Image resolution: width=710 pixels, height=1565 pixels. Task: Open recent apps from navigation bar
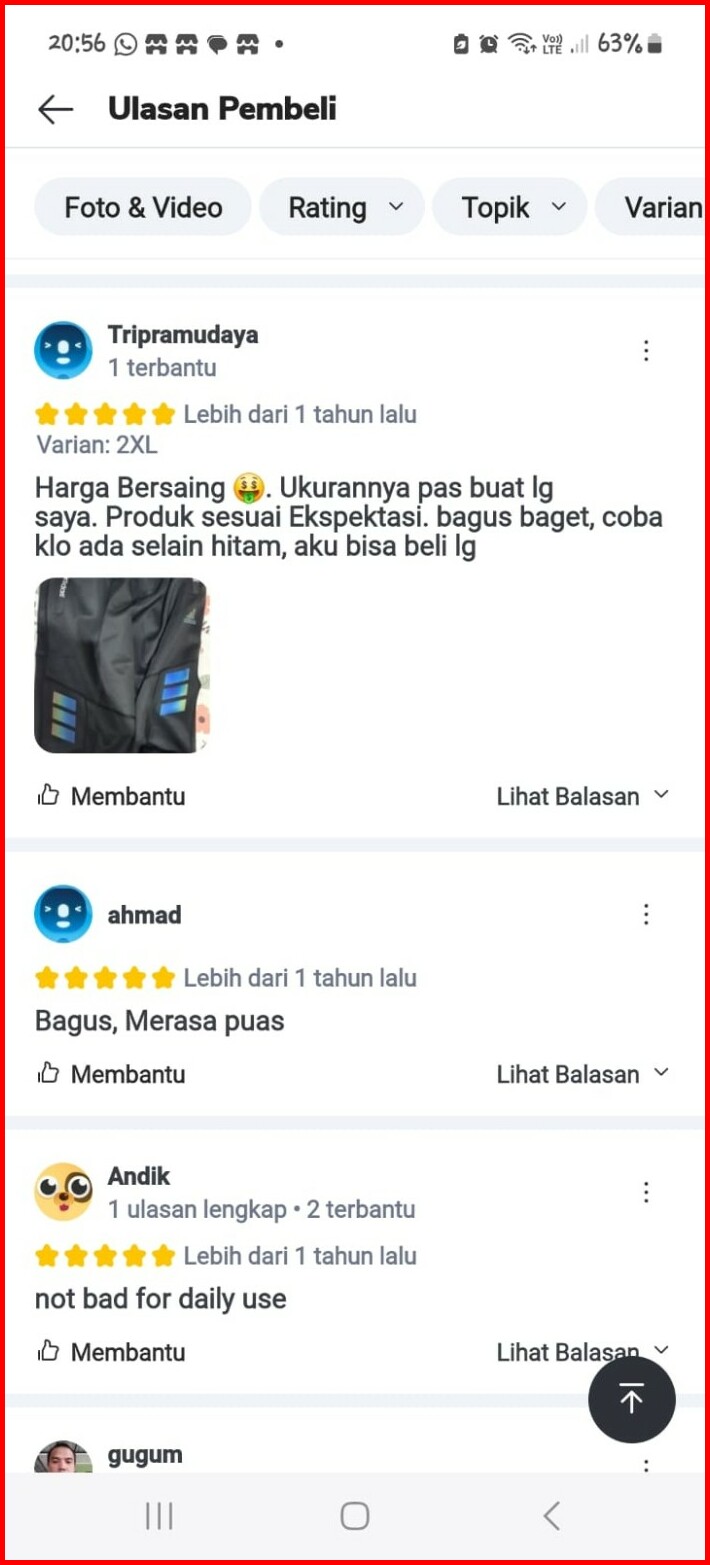tap(159, 1516)
